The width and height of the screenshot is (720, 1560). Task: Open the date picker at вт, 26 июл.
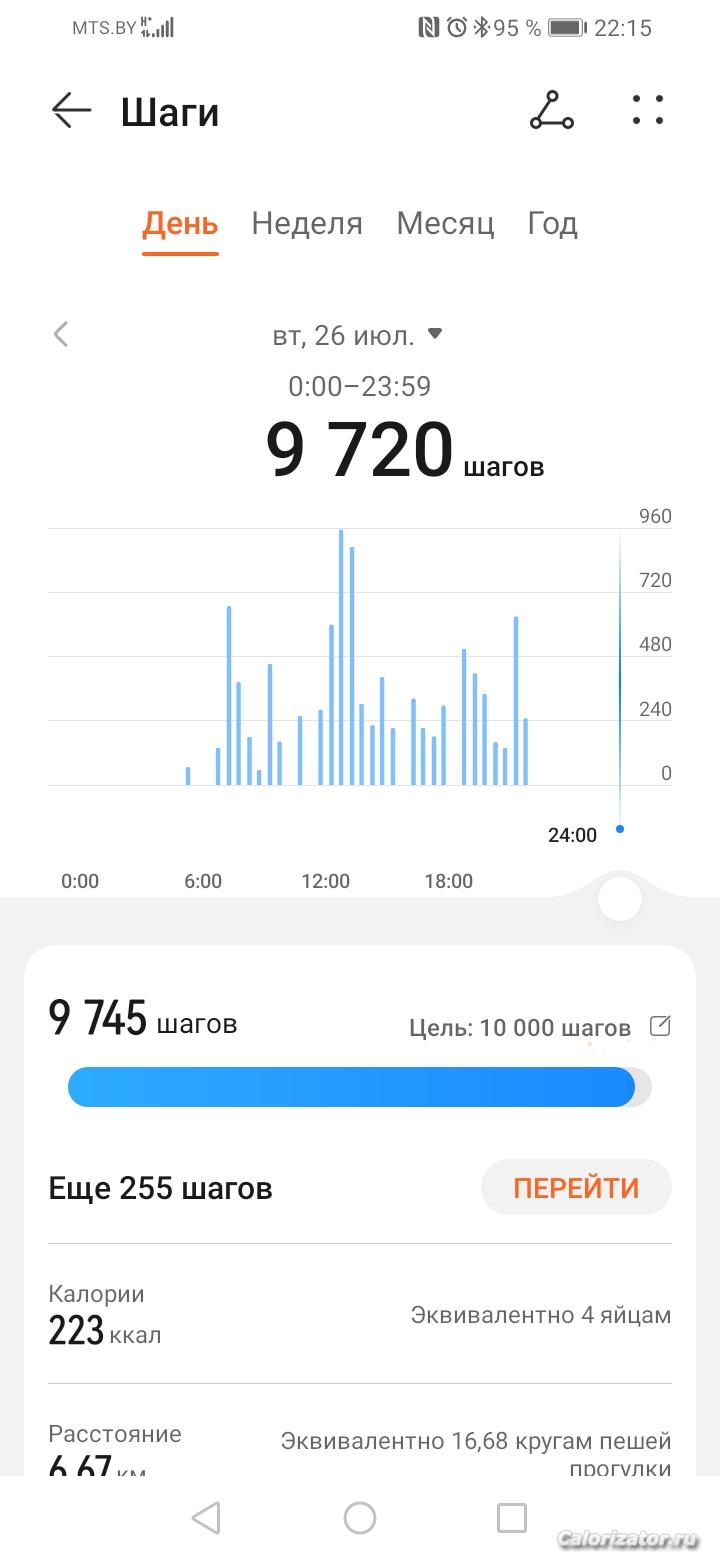[x=357, y=335]
